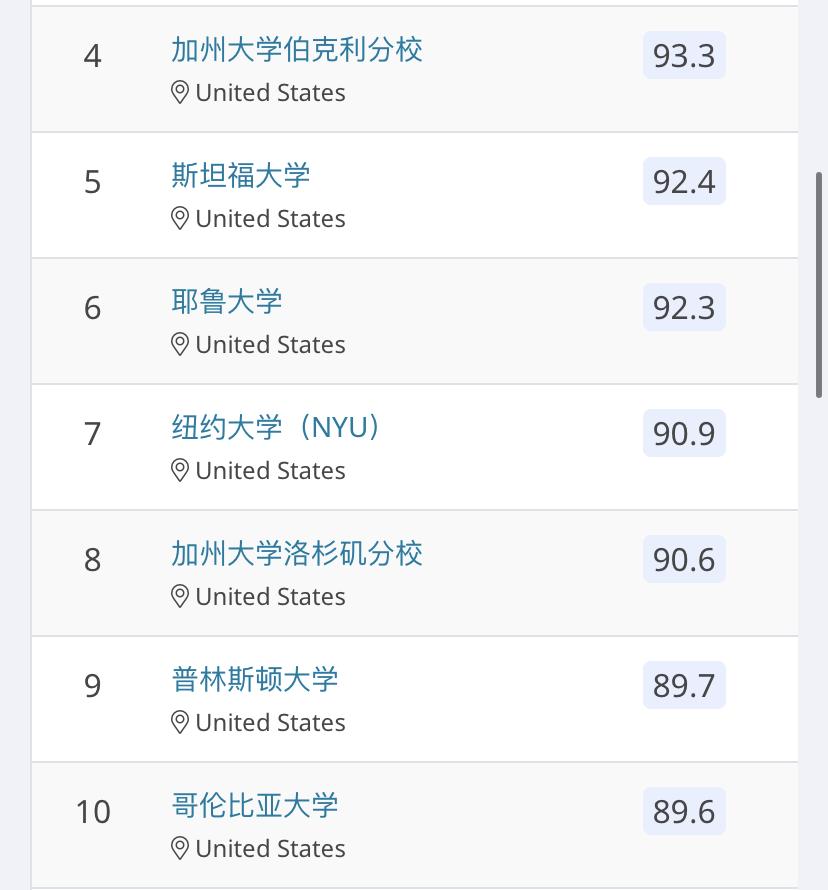
Task: Click the location marker beside 纽约大学（NYU）
Action: (180, 470)
